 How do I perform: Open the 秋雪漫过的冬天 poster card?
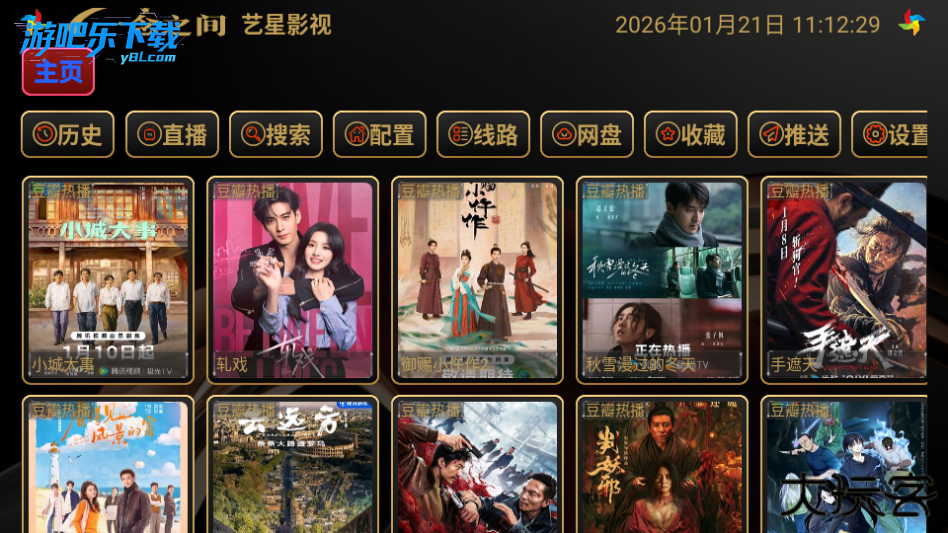[662, 280]
